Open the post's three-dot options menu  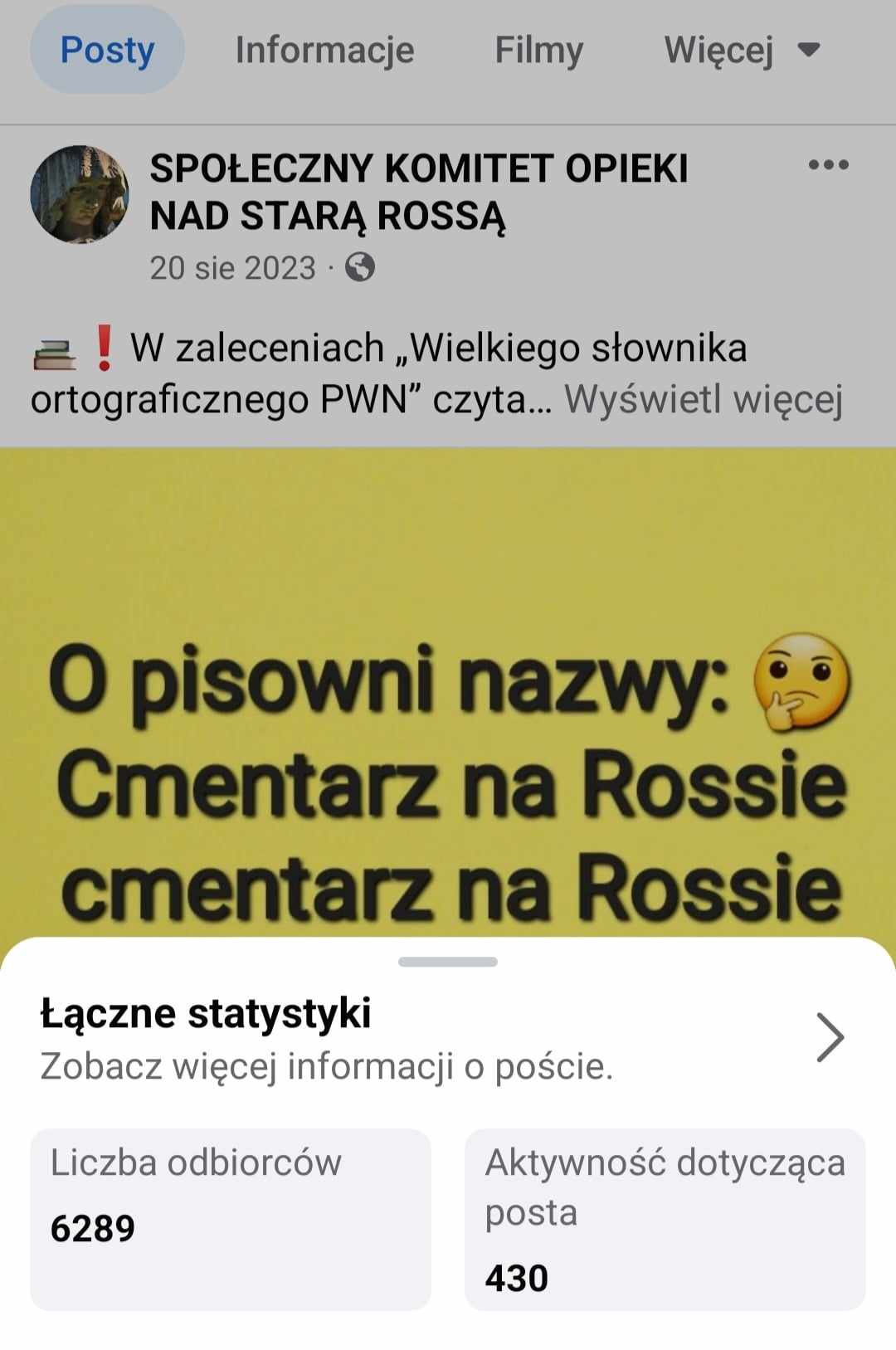(x=828, y=165)
